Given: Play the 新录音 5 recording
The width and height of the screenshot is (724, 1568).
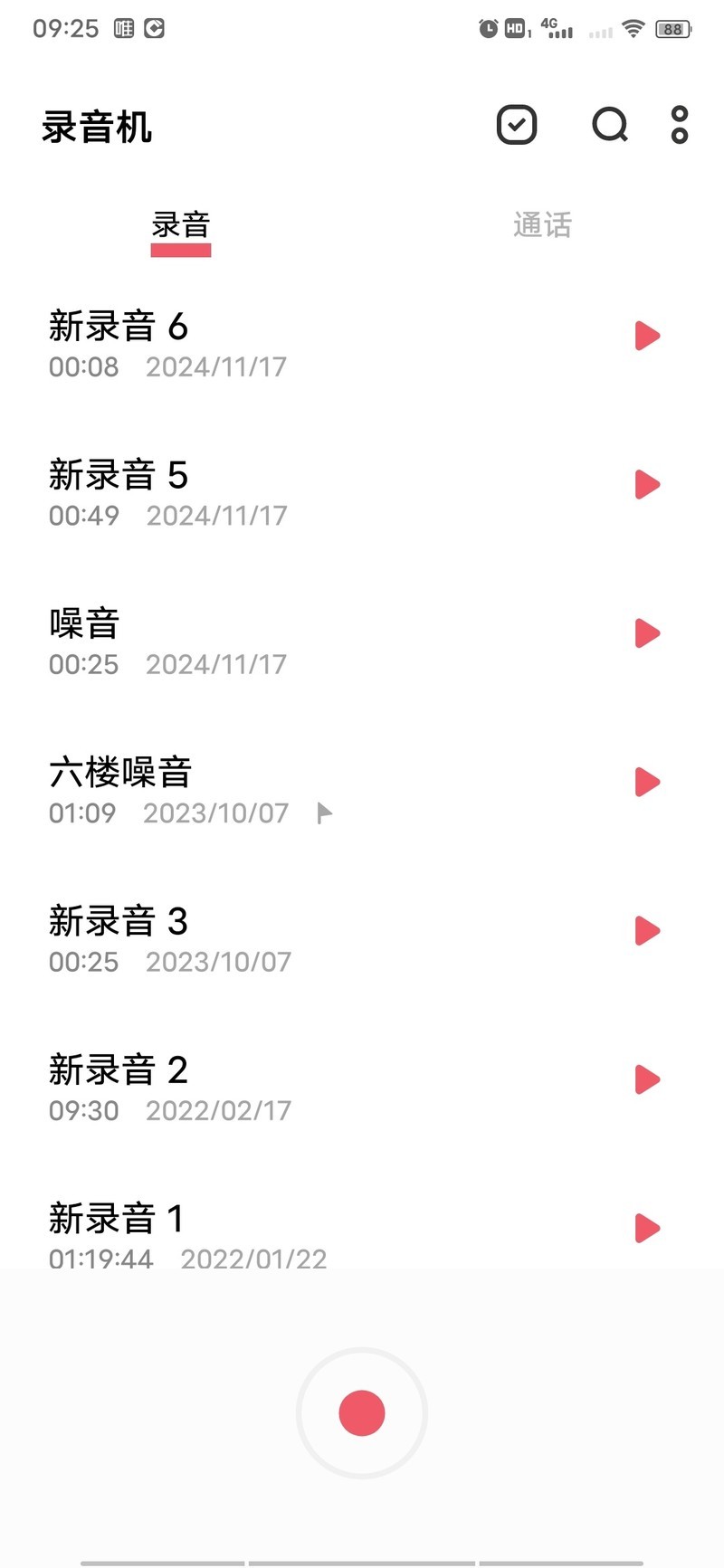Looking at the screenshot, I should click(x=647, y=485).
